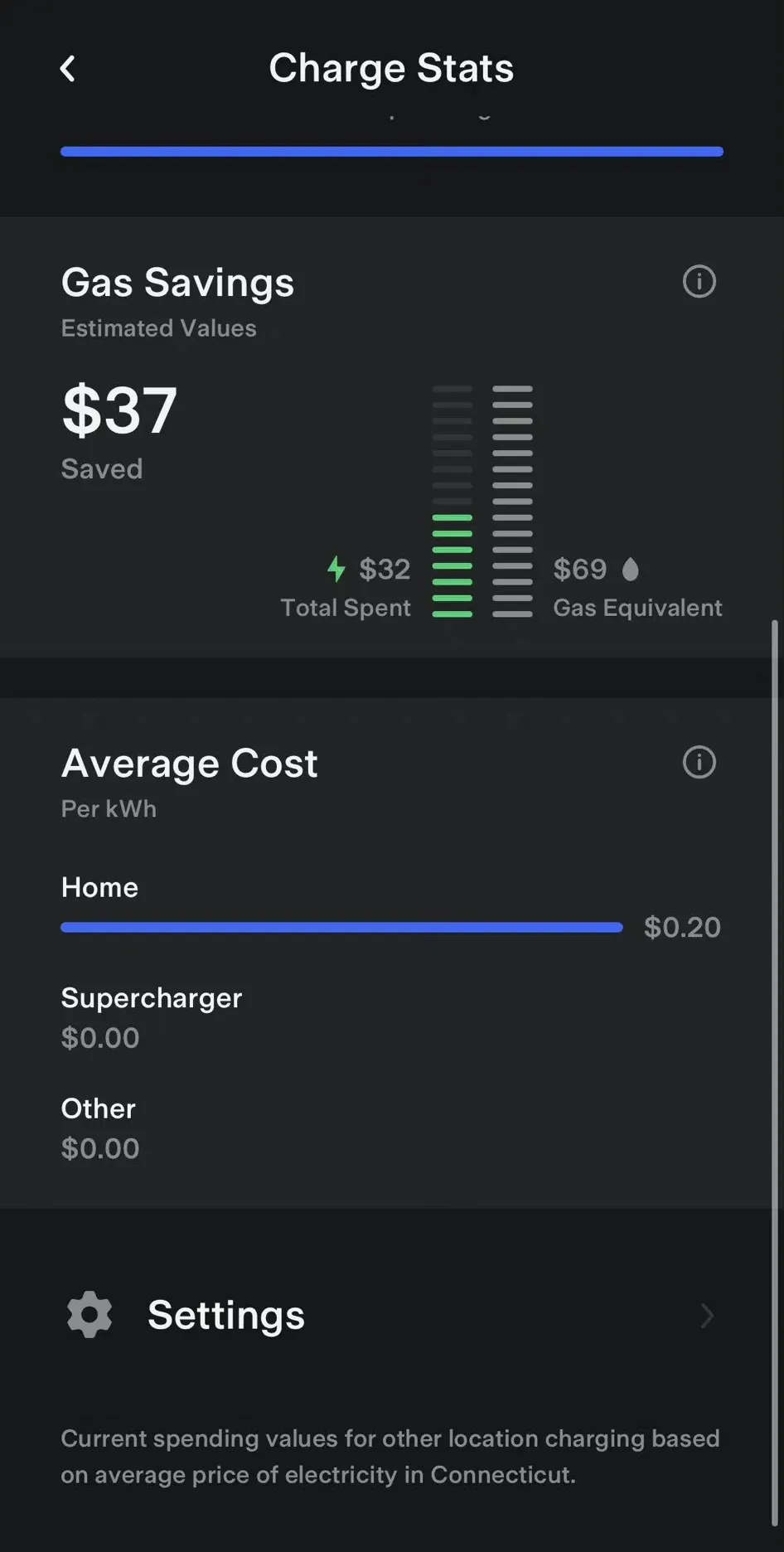The width and height of the screenshot is (784, 1552).
Task: Open the Gas Savings info icon
Action: click(x=699, y=282)
